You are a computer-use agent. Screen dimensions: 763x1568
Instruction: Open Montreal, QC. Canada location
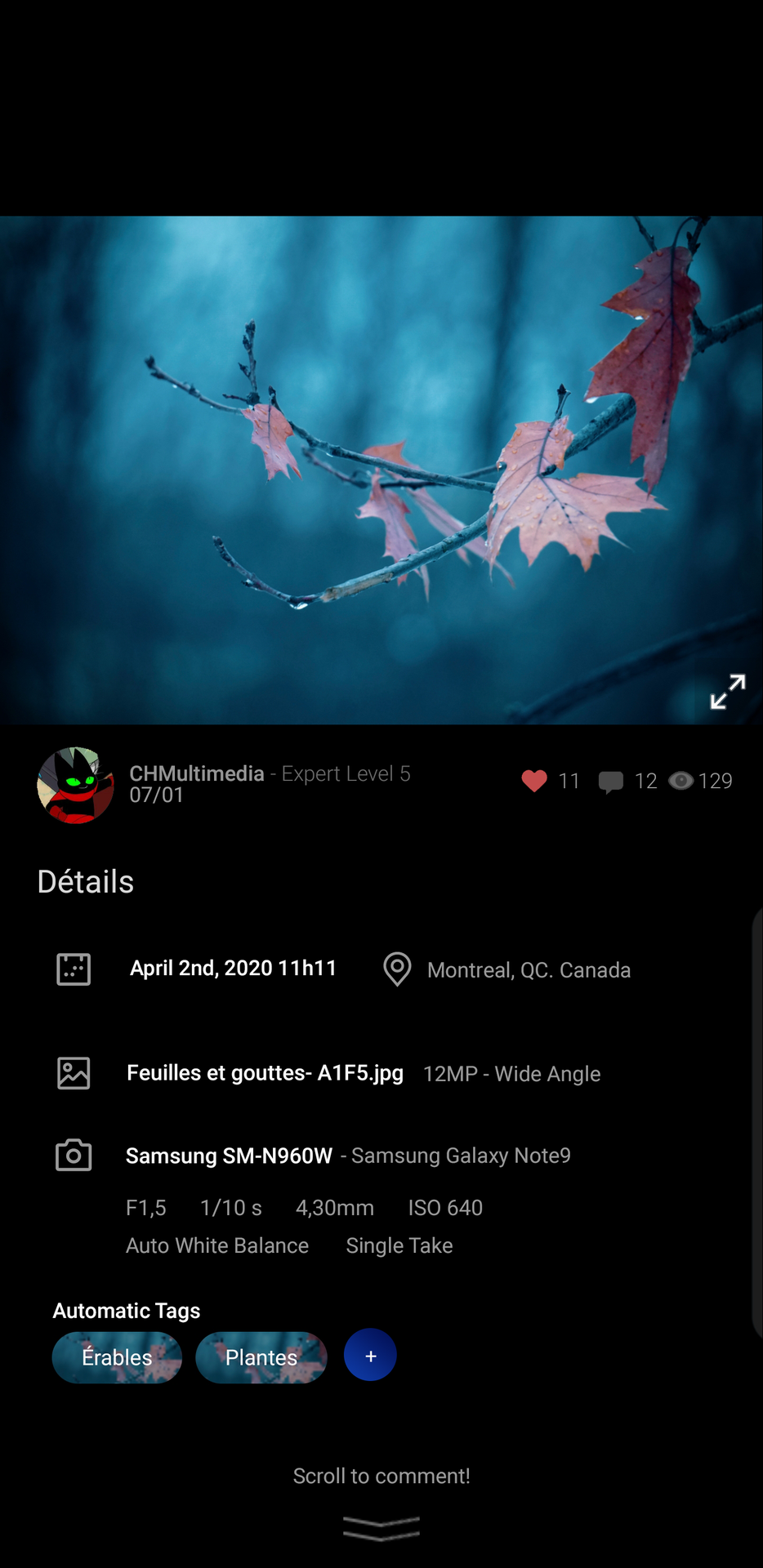(x=529, y=970)
